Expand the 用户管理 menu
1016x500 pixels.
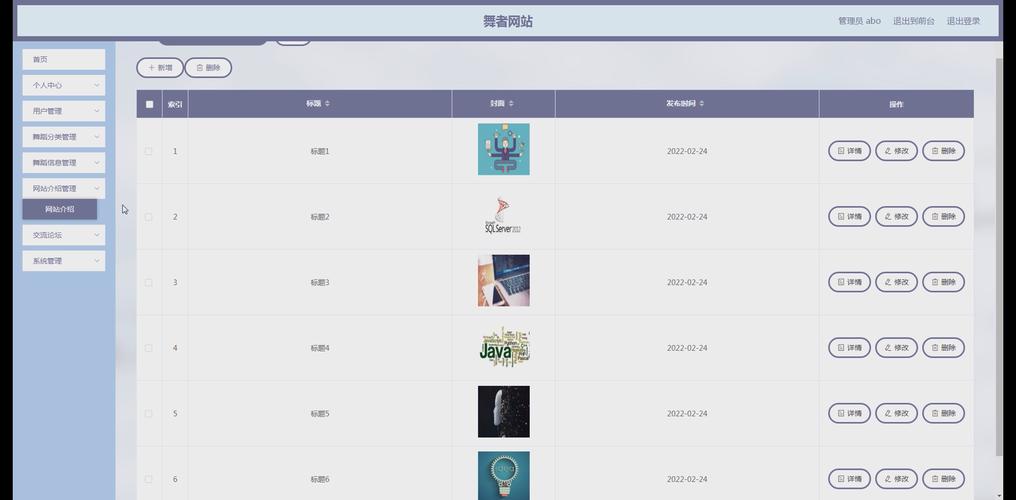tap(63, 111)
